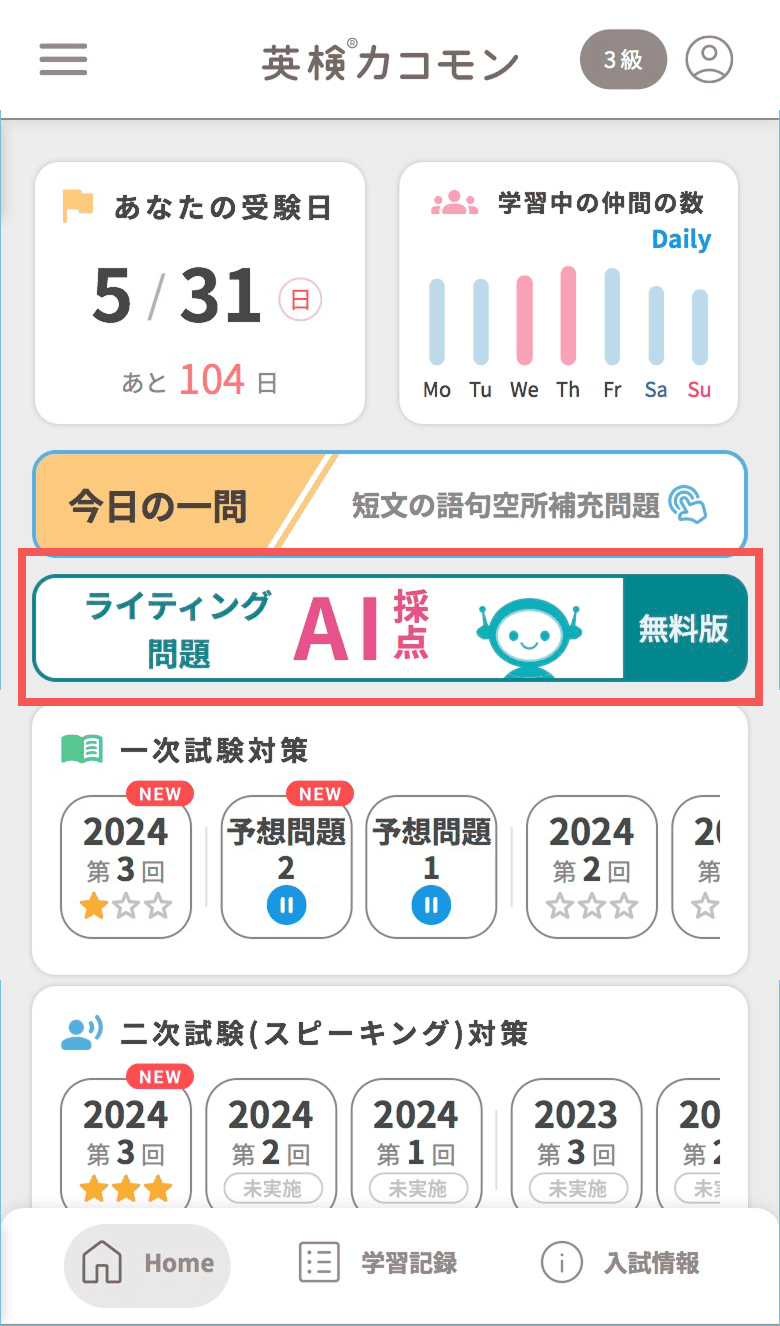Open the あなたの受験日 exam date card
This screenshot has width=780, height=1326.
(200, 293)
